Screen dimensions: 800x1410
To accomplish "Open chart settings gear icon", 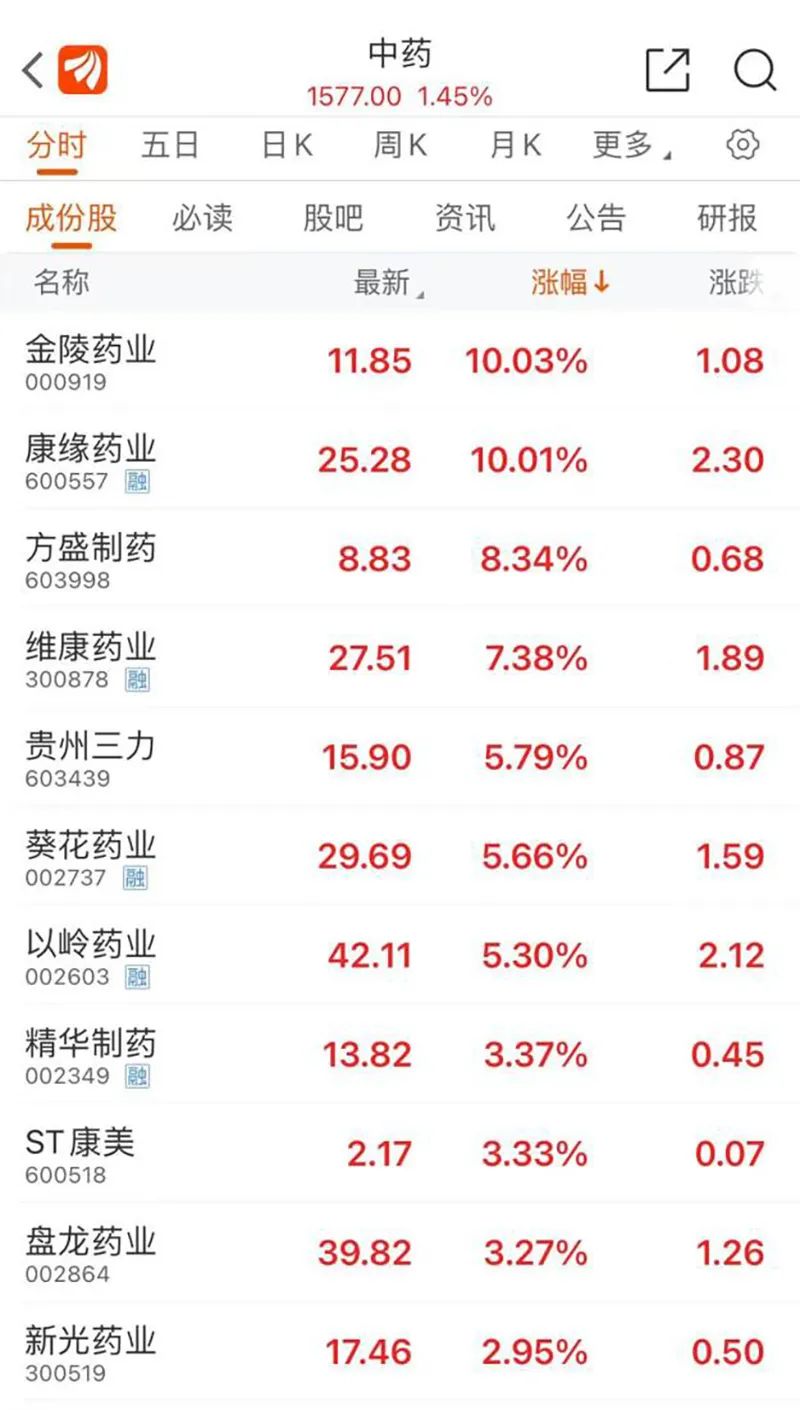I will [x=742, y=145].
